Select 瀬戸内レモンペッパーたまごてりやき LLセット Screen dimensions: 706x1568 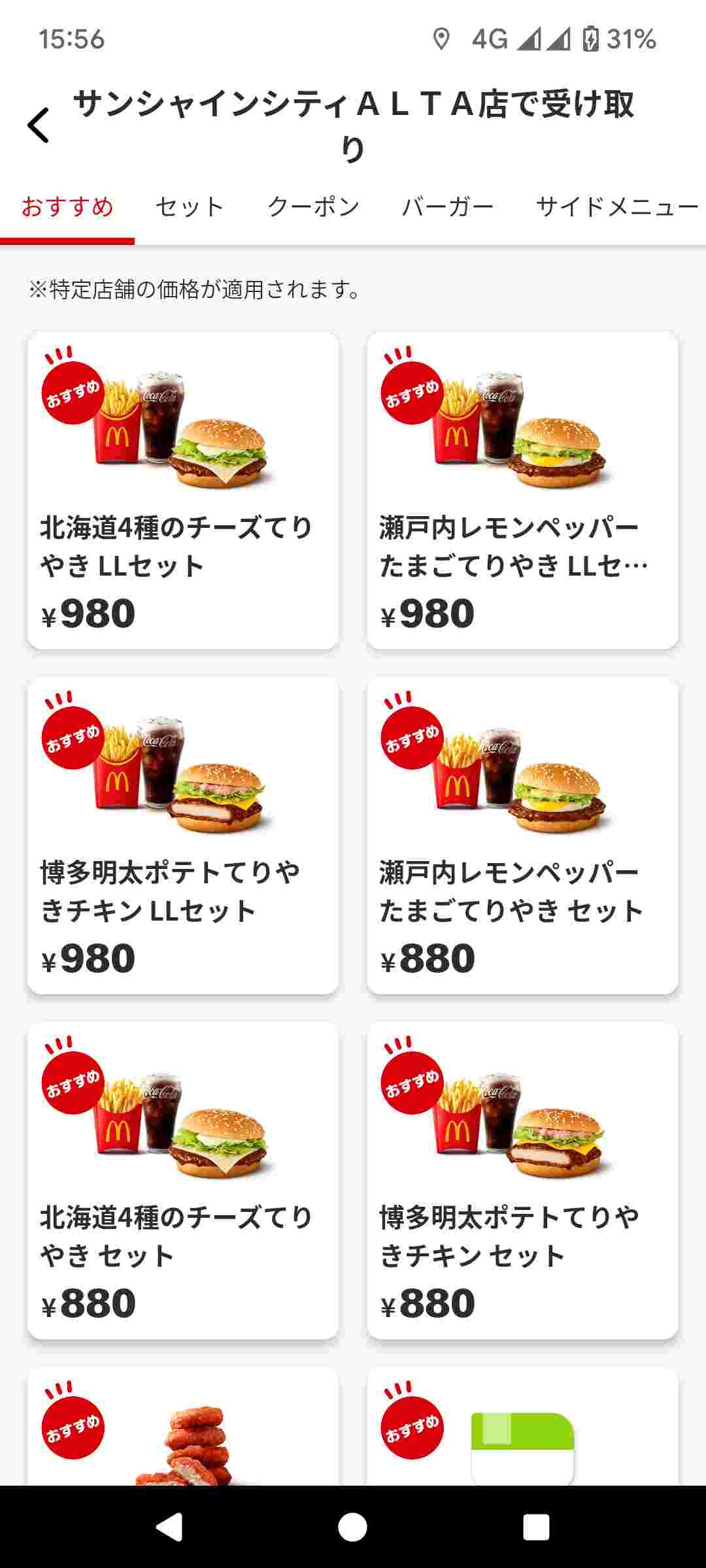point(522,490)
